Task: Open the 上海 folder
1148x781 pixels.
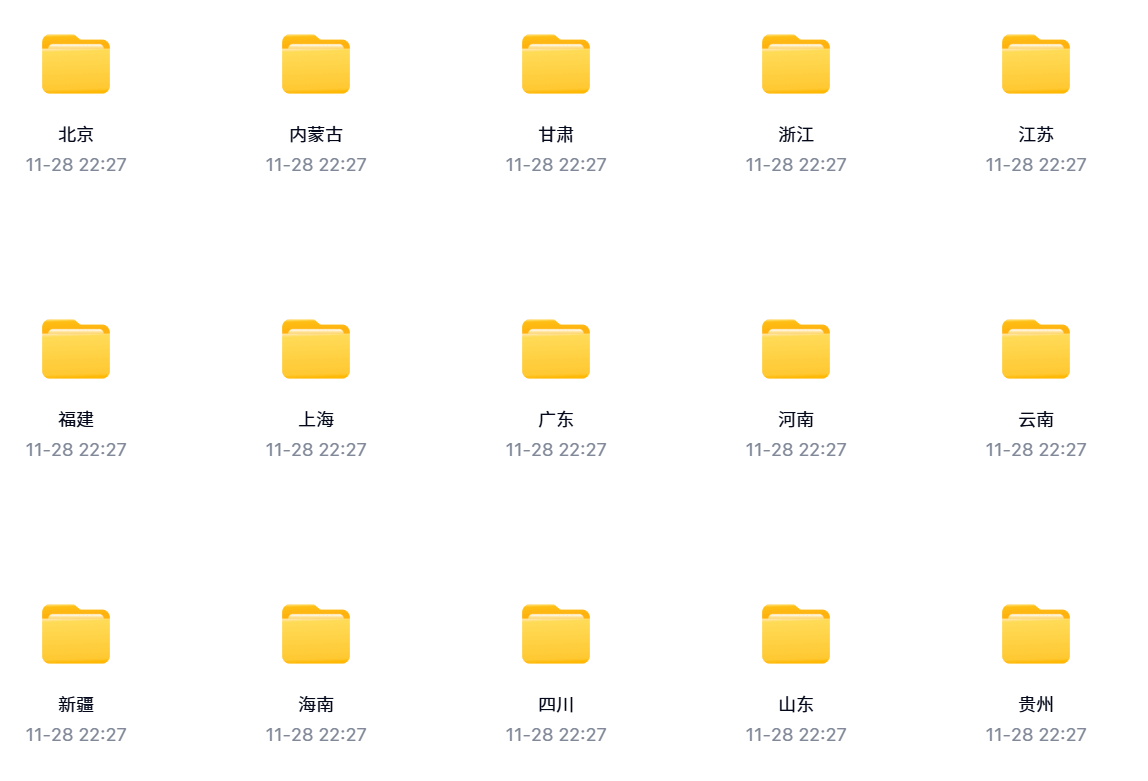Action: click(316, 350)
